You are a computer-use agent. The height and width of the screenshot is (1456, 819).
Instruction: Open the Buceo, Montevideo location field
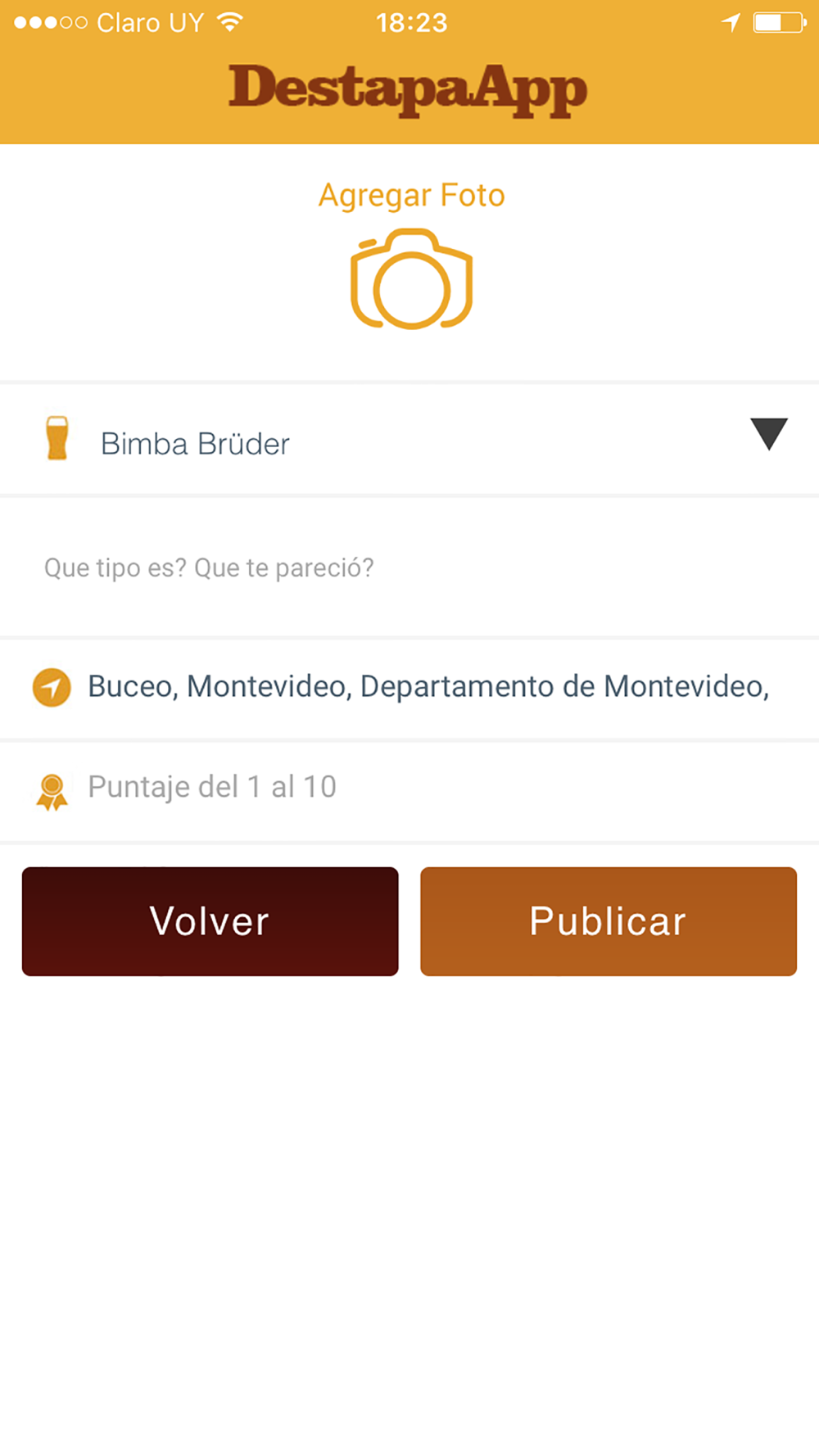(x=409, y=688)
